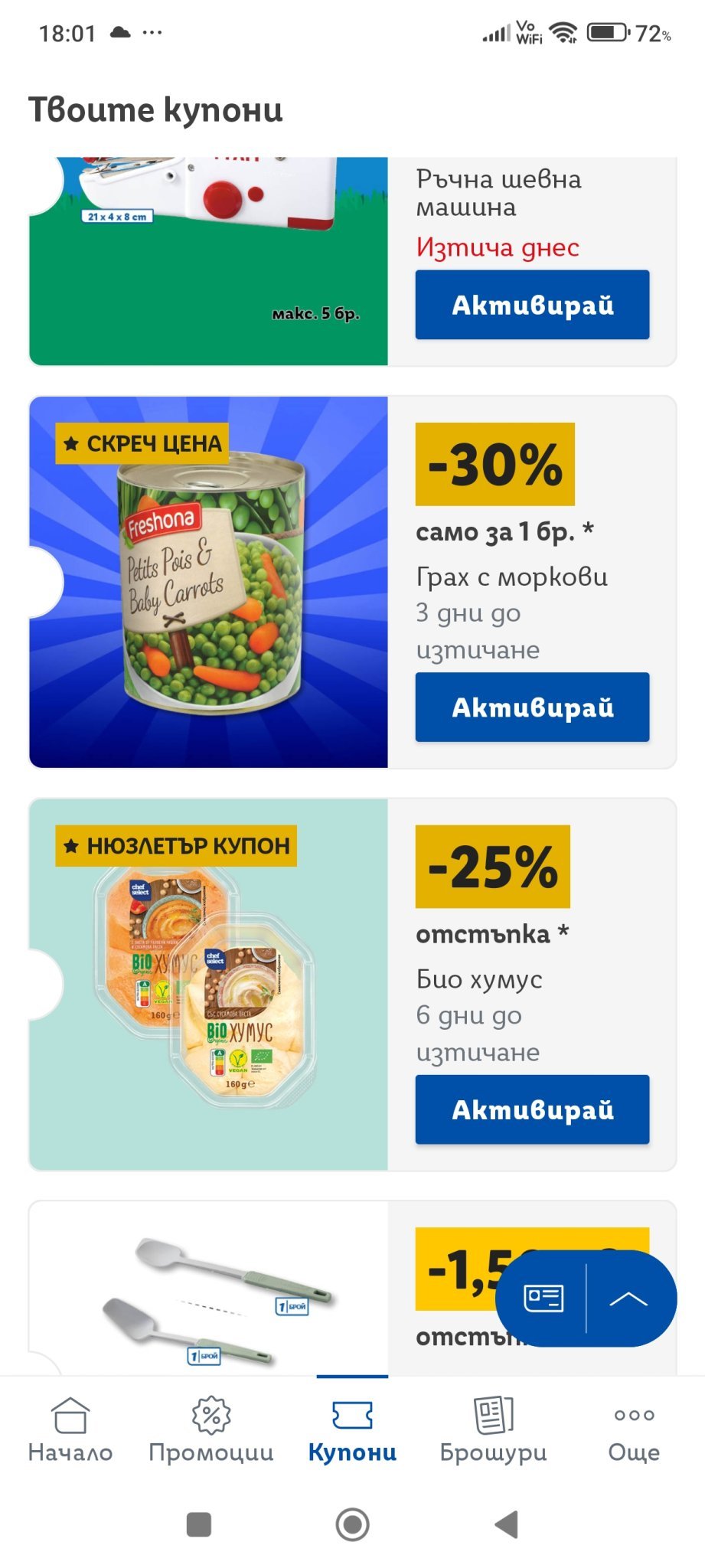
Task: Open the Грах с моркови coupon card
Action: [x=208, y=582]
